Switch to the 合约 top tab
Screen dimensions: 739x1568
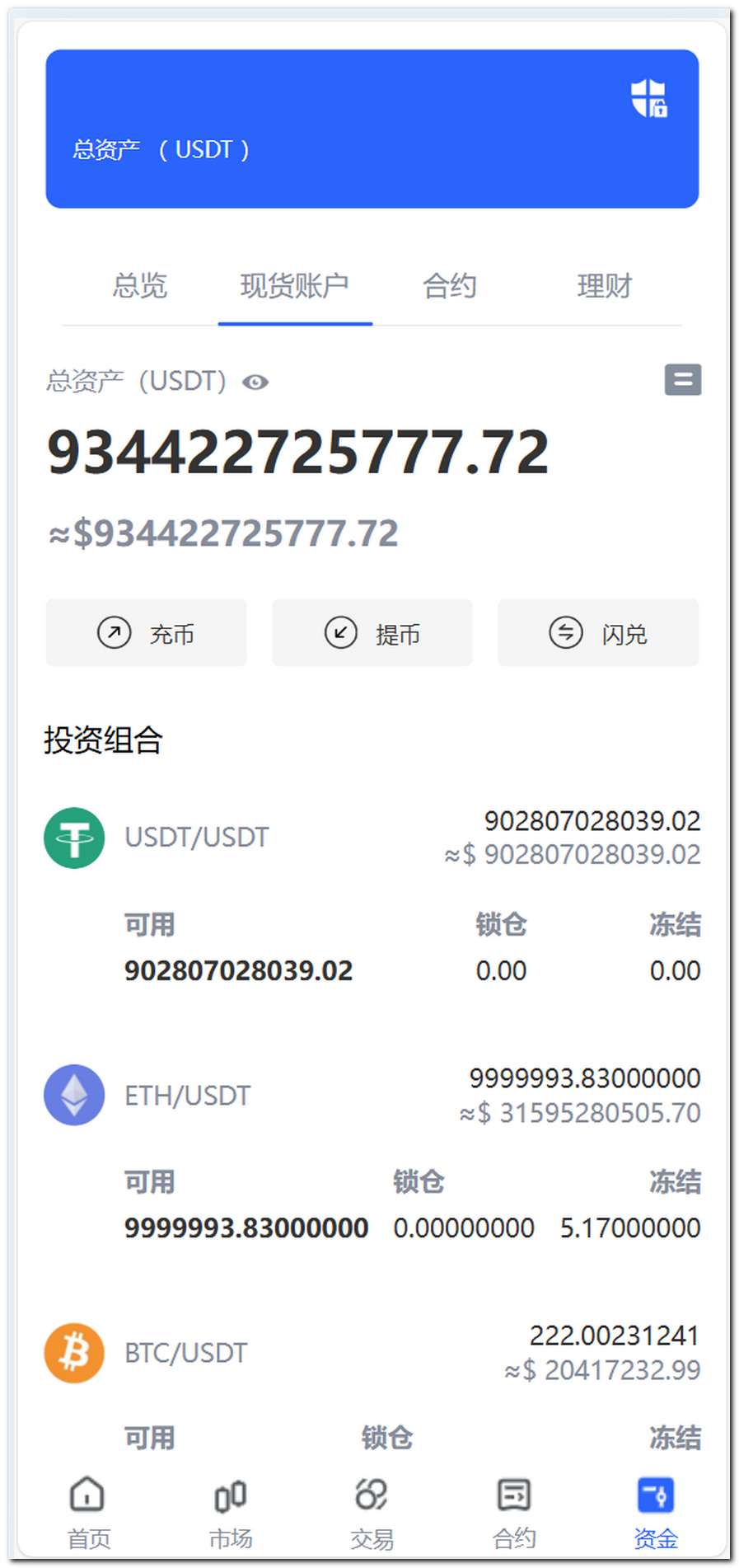[x=449, y=286]
